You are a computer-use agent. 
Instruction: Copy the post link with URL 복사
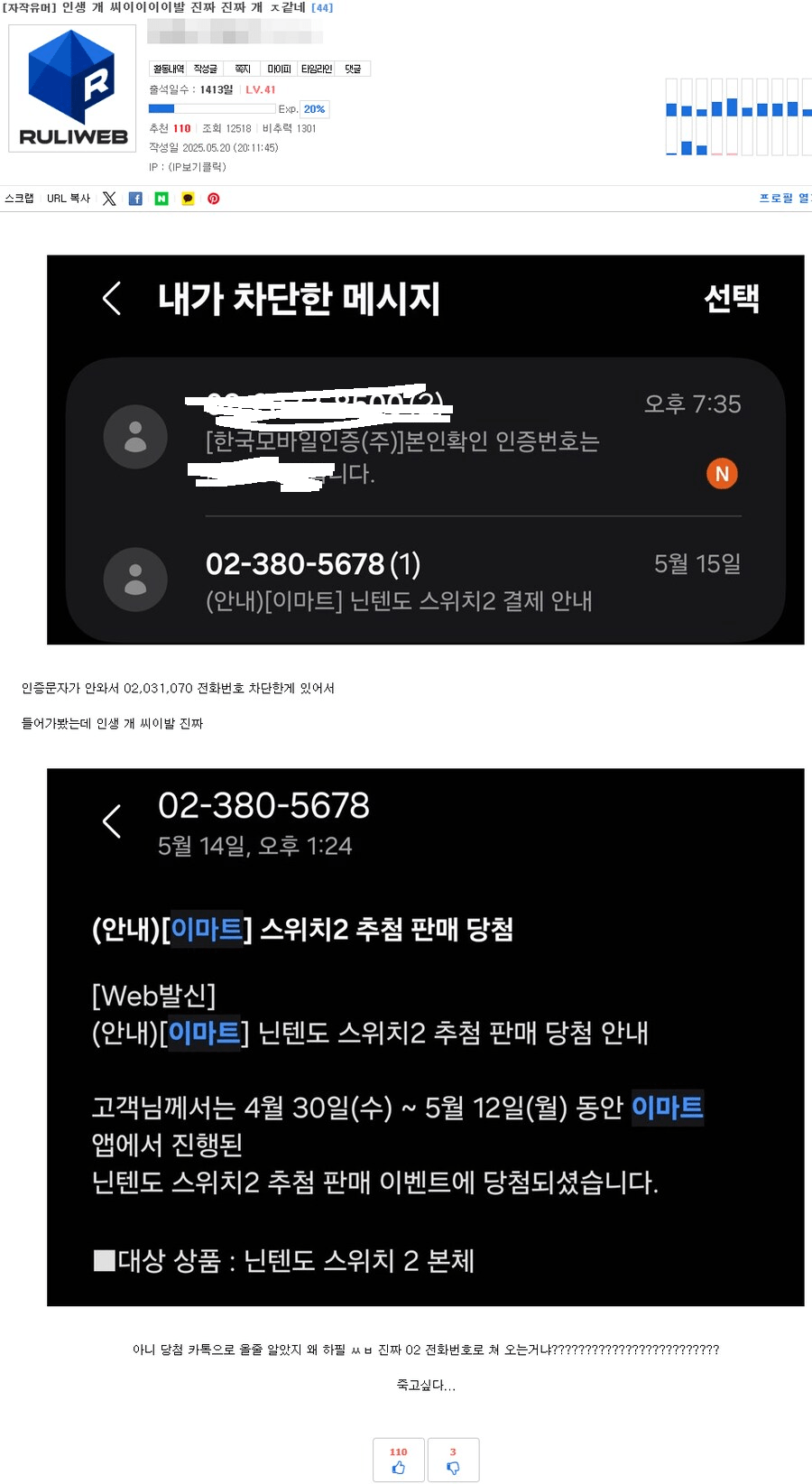[x=69, y=199]
